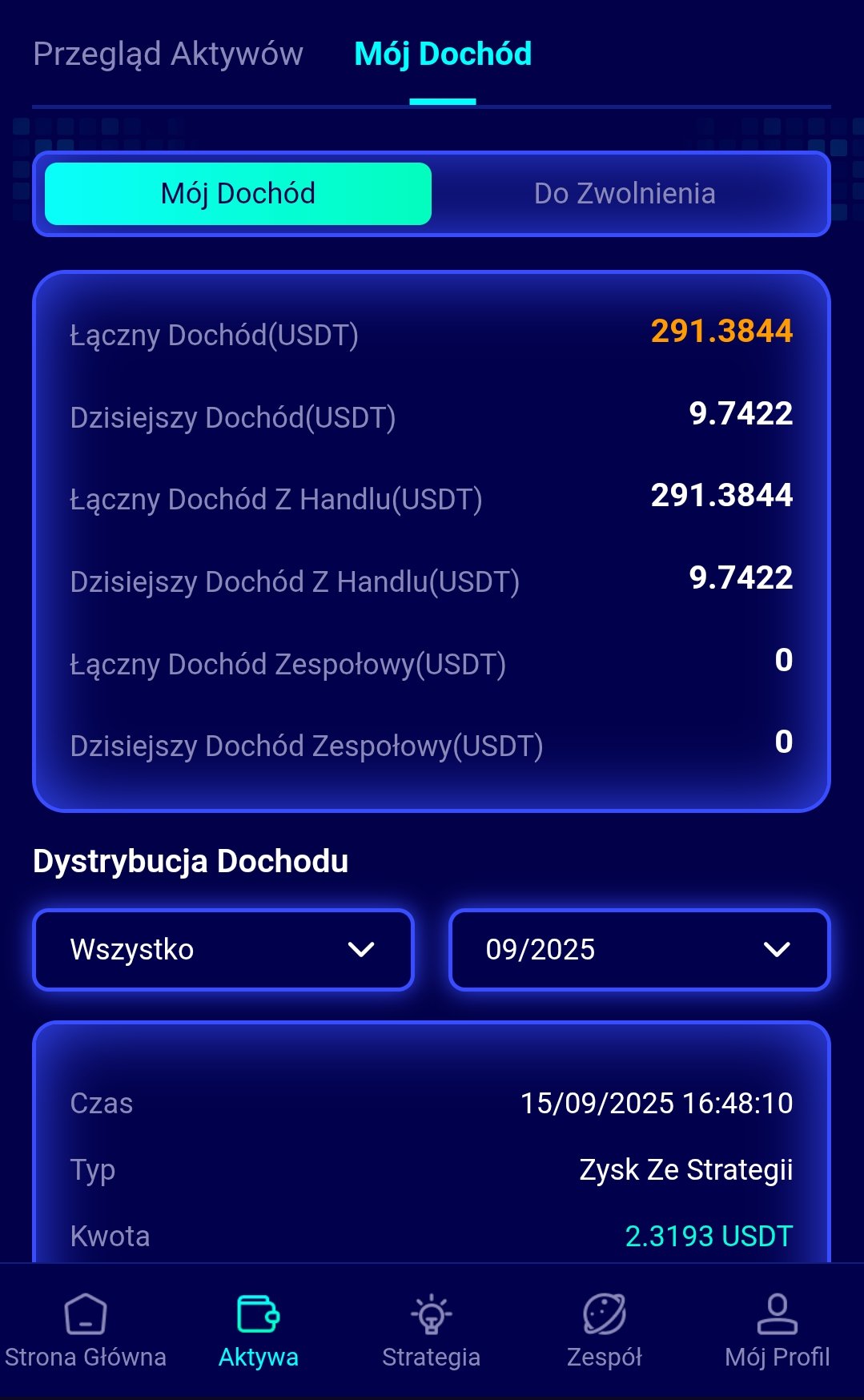864x1400 pixels.
Task: Go to Mój Profil
Action: pos(778,1331)
